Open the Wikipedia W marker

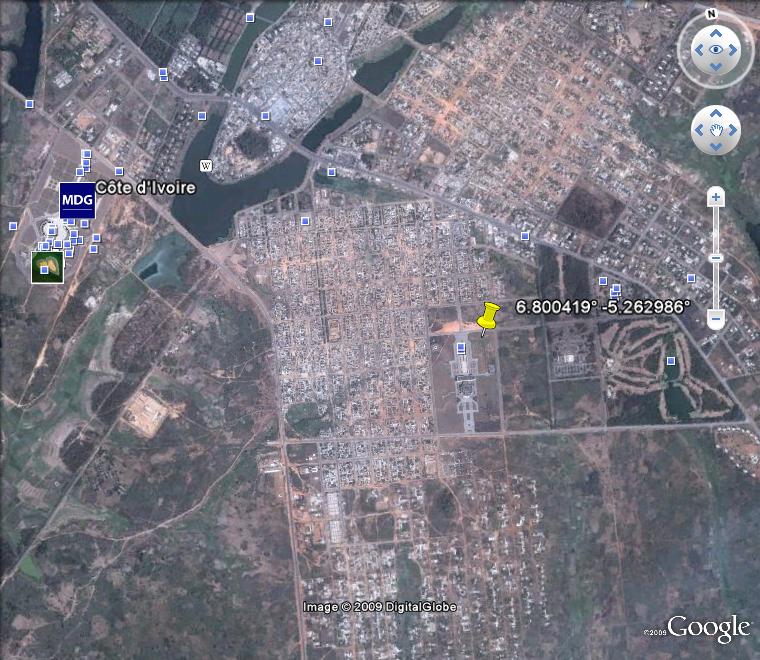[x=207, y=165]
